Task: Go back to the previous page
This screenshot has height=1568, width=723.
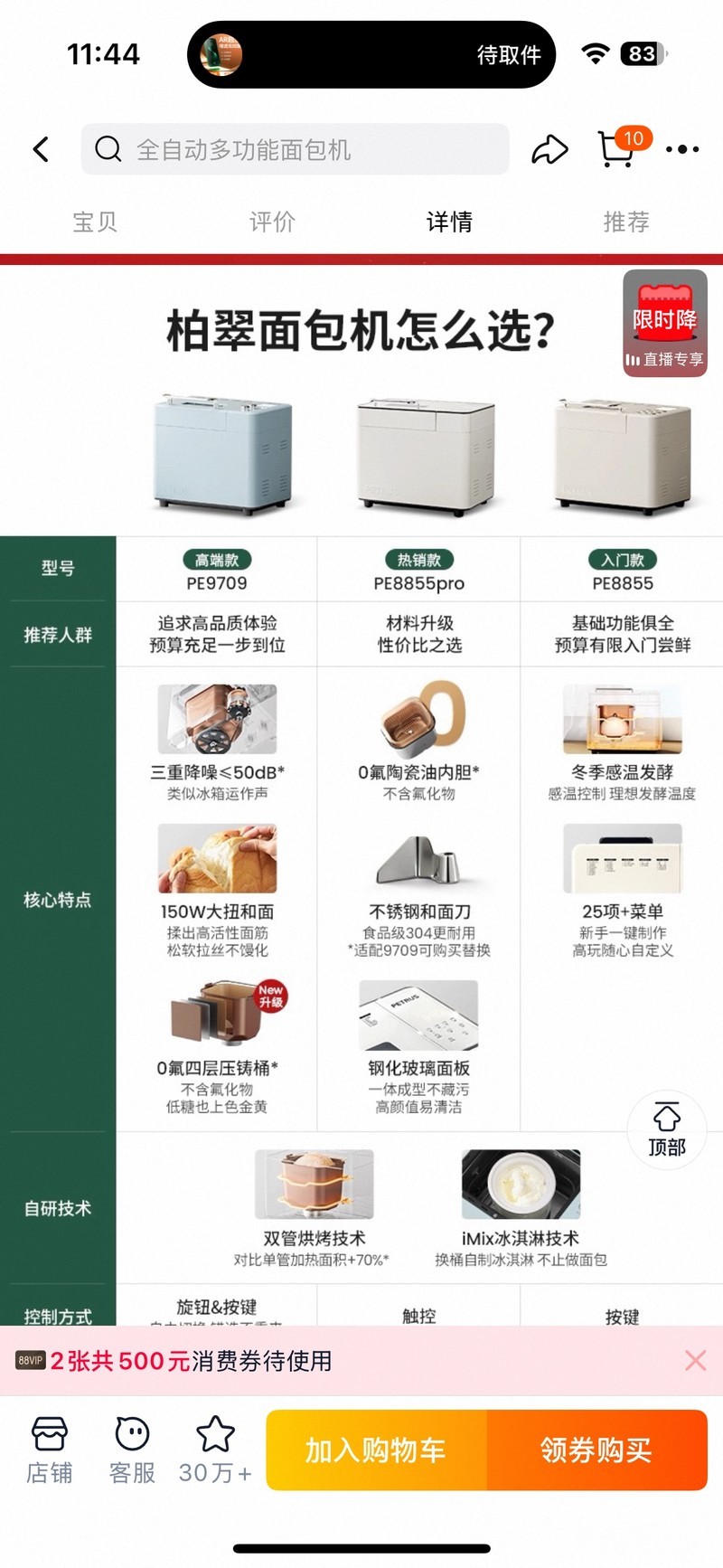Action: click(41, 149)
